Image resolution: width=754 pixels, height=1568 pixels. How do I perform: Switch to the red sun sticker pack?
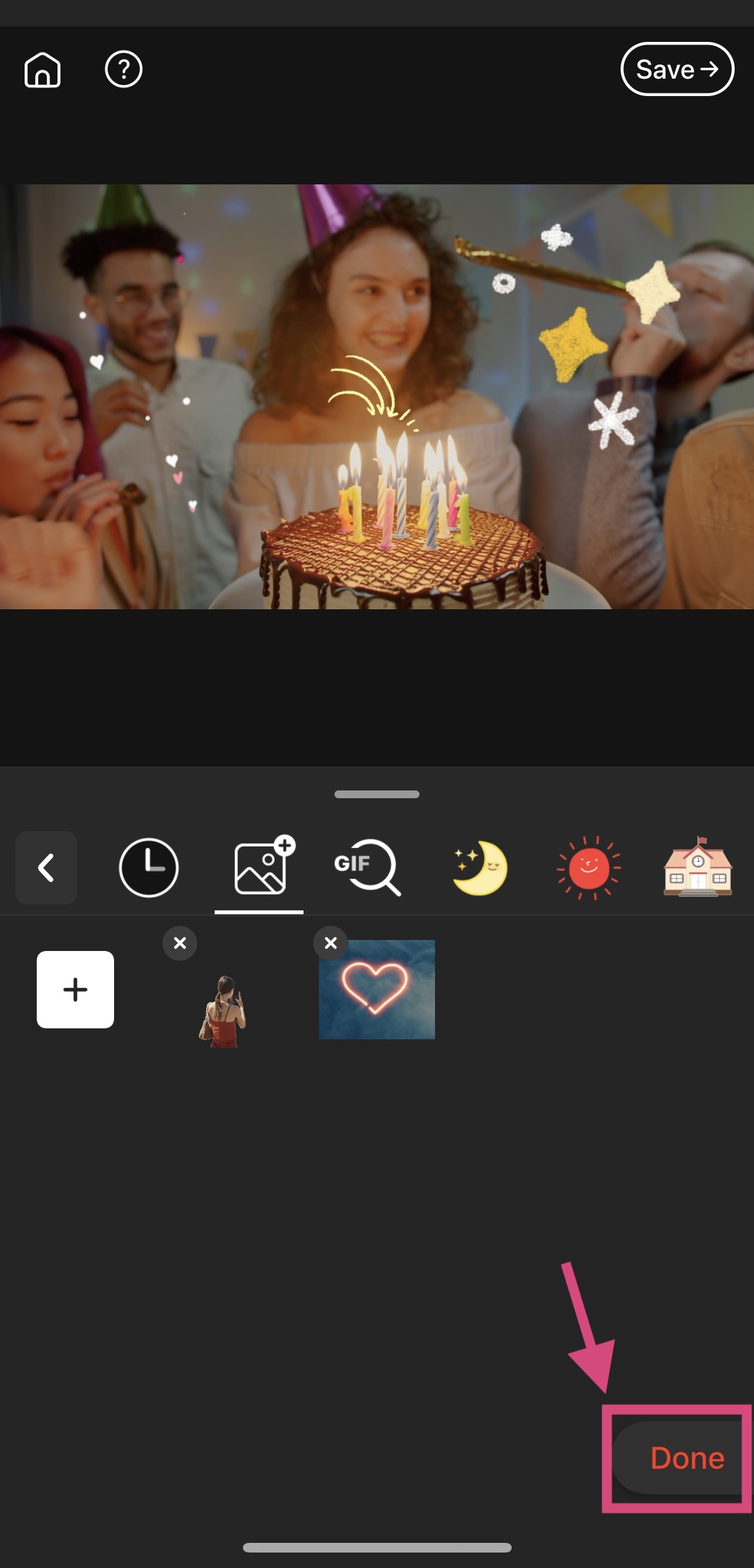[x=588, y=868]
